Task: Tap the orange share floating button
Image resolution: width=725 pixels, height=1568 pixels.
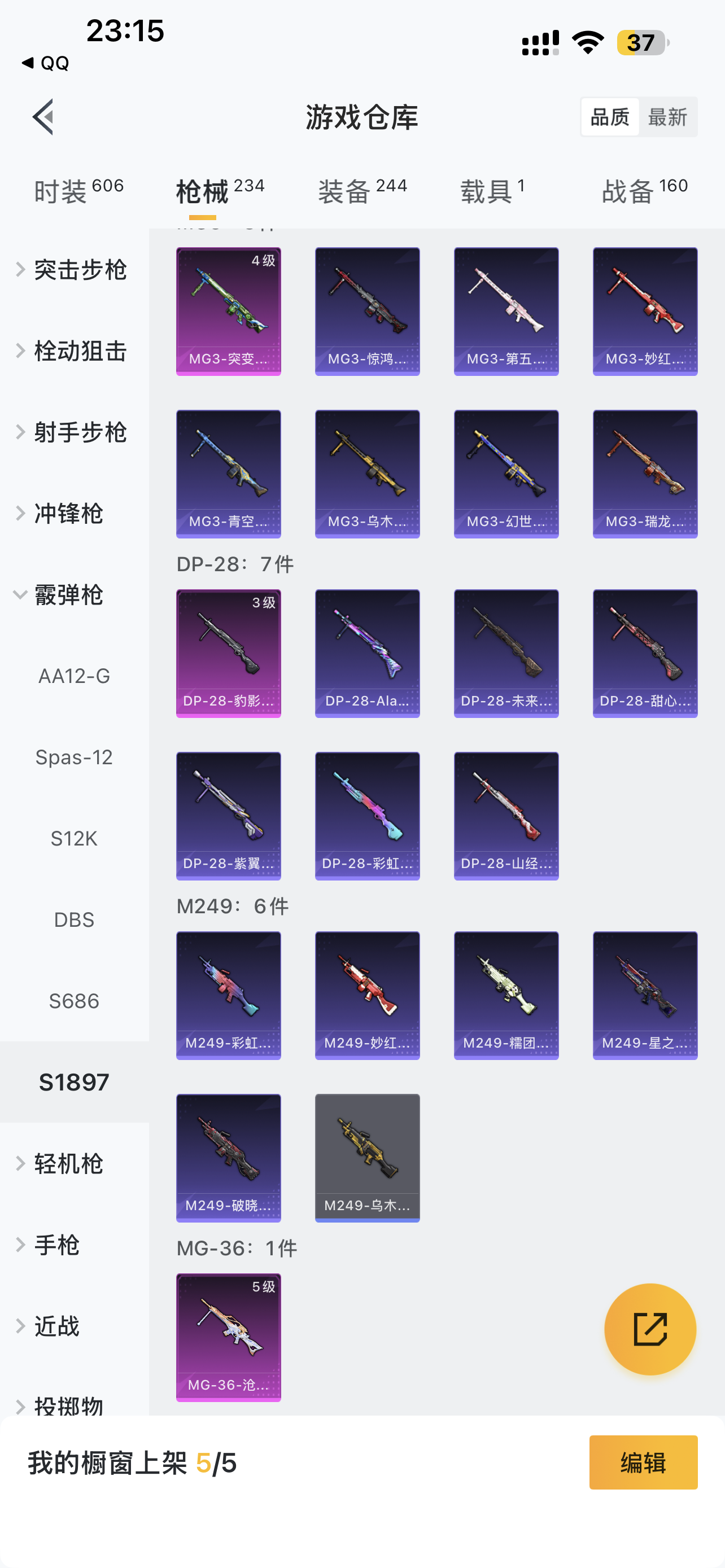Action: tap(649, 1329)
